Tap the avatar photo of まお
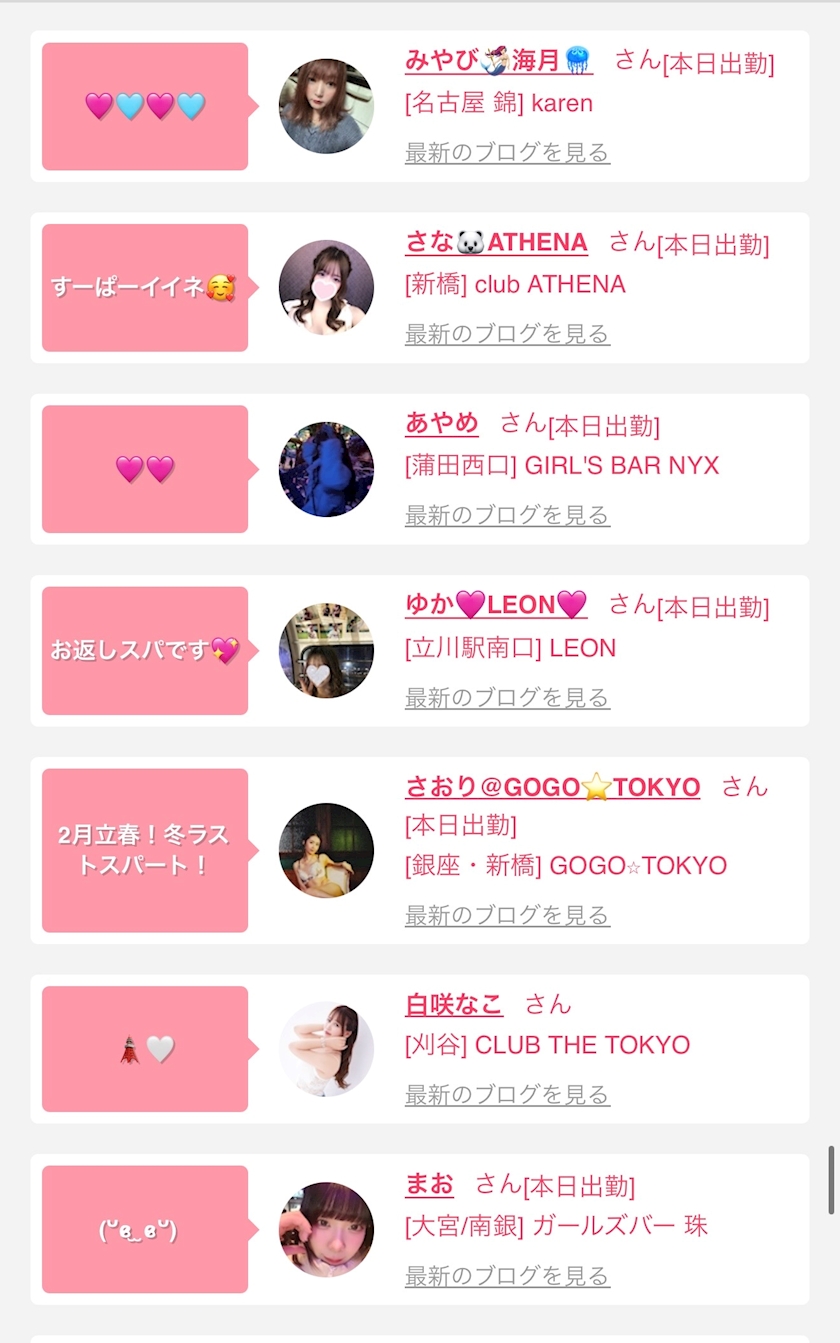Viewport: 840px width, 1343px height. (x=326, y=1230)
